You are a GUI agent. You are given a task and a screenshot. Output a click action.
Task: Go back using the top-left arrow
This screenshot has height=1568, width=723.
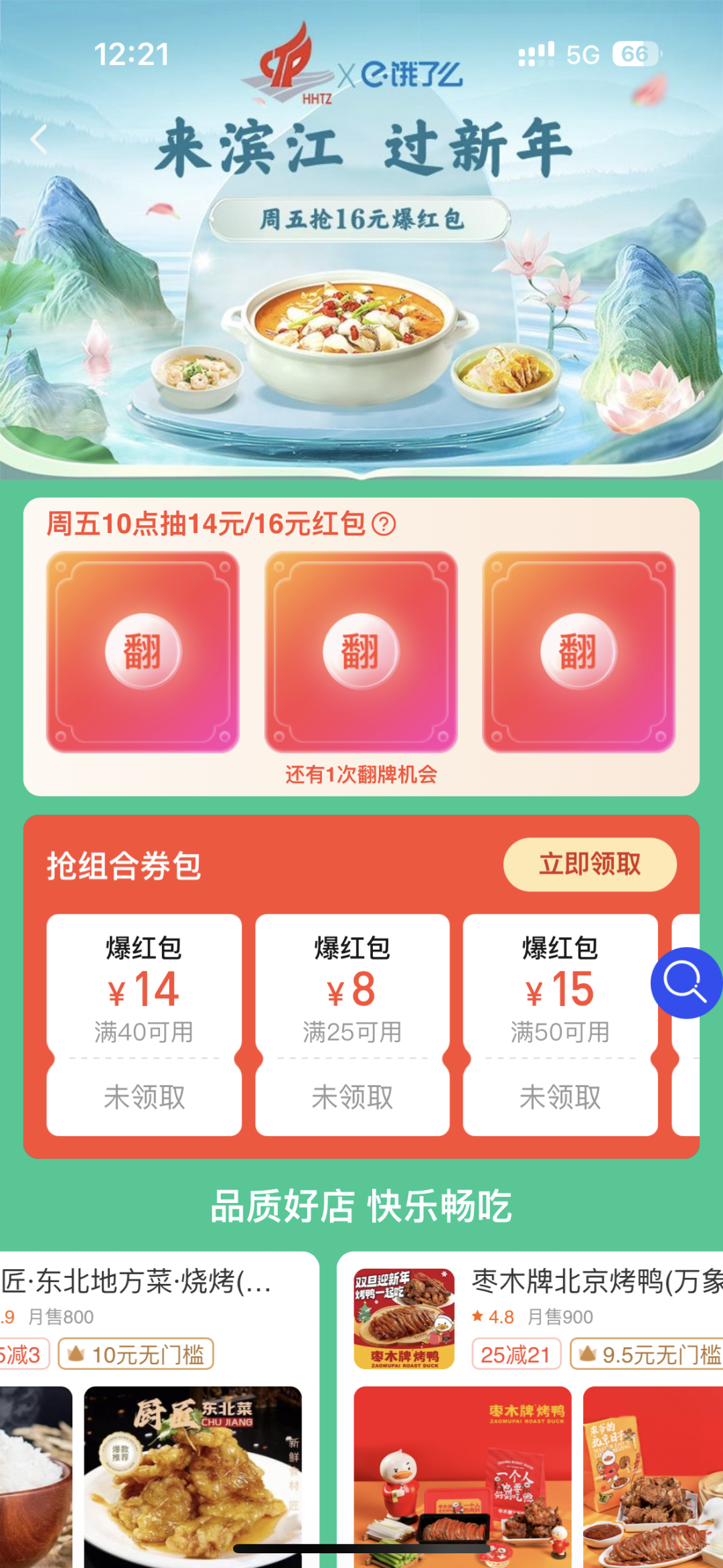tap(39, 139)
